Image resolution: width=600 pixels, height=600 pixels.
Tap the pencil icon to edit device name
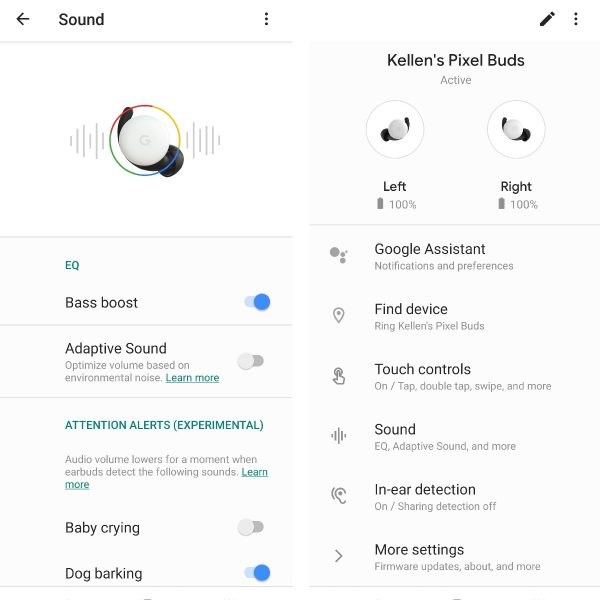[x=547, y=19]
